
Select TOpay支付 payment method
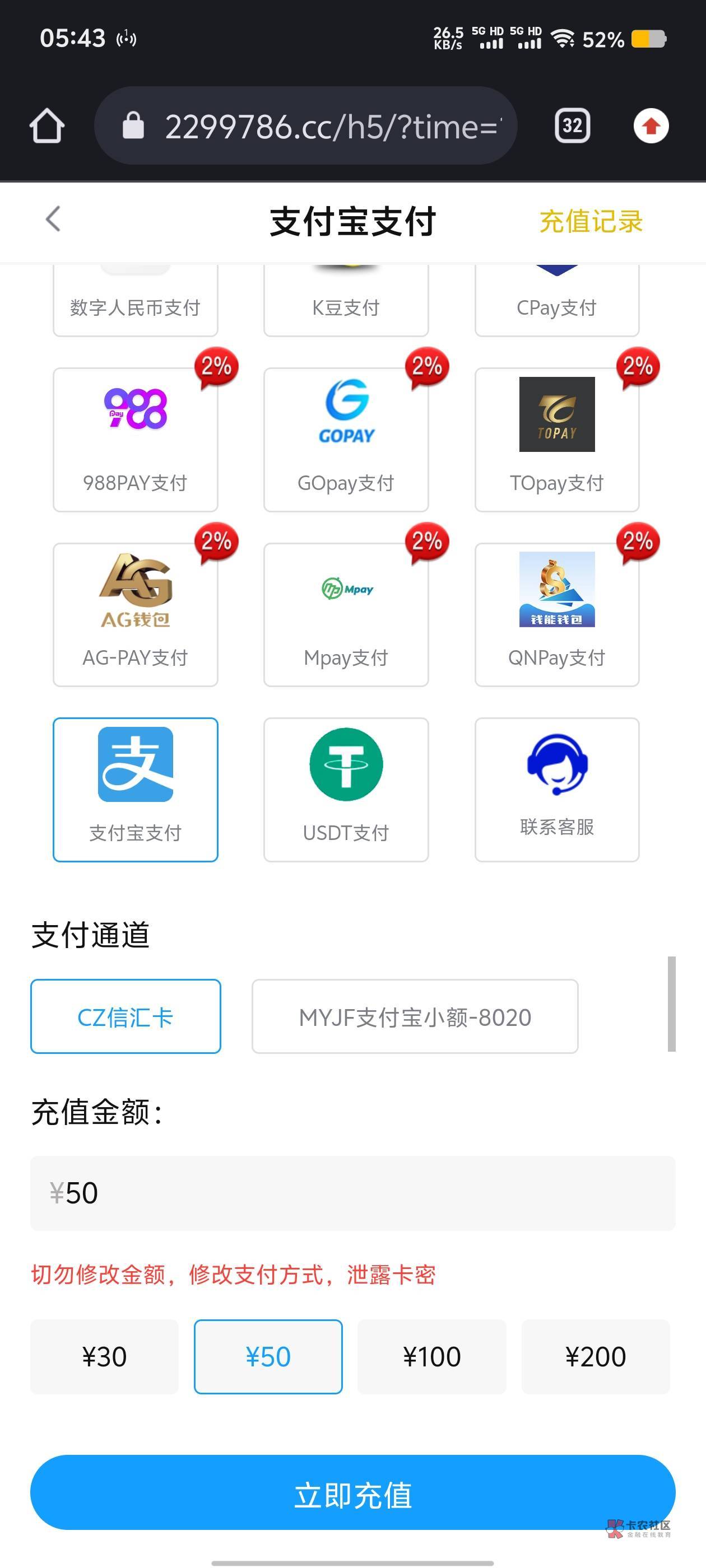(x=557, y=440)
